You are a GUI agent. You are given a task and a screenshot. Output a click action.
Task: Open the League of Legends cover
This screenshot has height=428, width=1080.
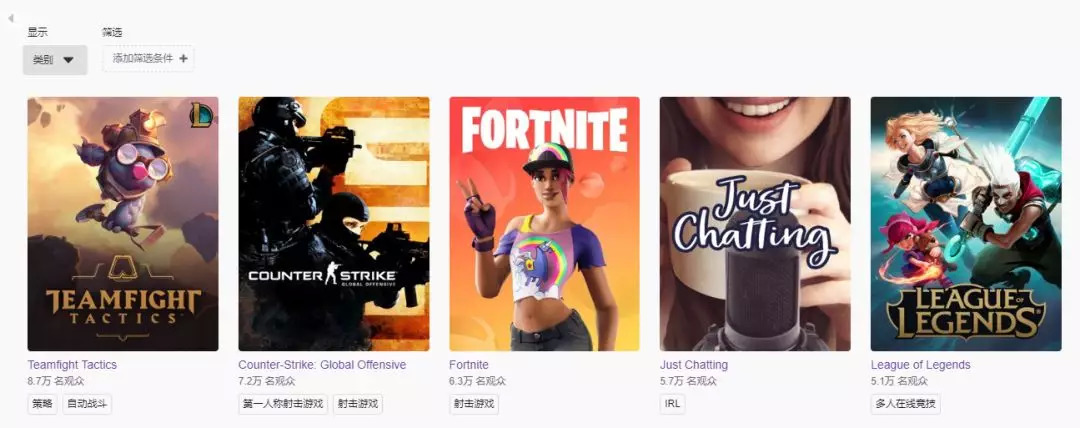pyautogui.click(x=966, y=224)
